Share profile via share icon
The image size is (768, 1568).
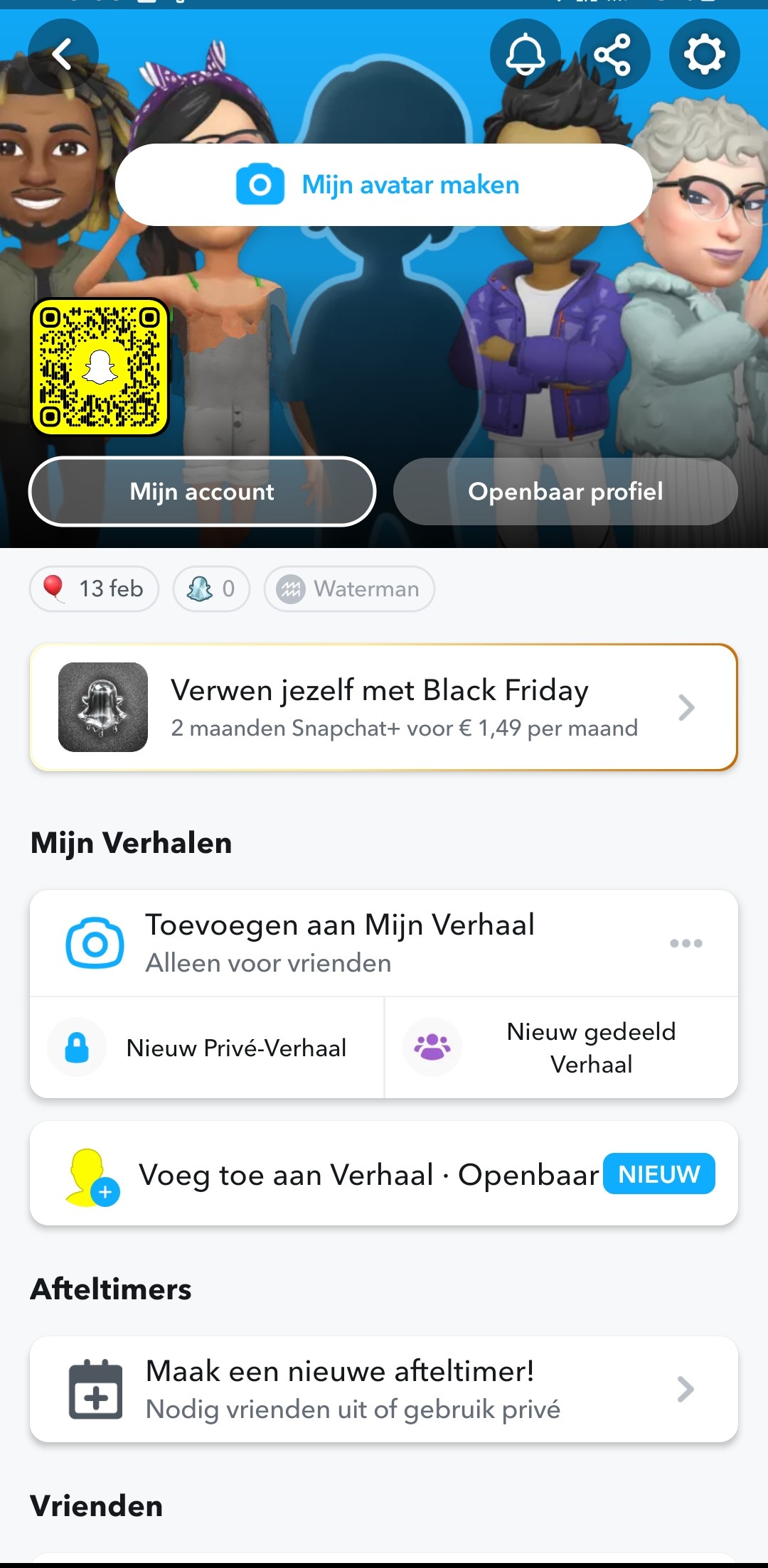[614, 54]
